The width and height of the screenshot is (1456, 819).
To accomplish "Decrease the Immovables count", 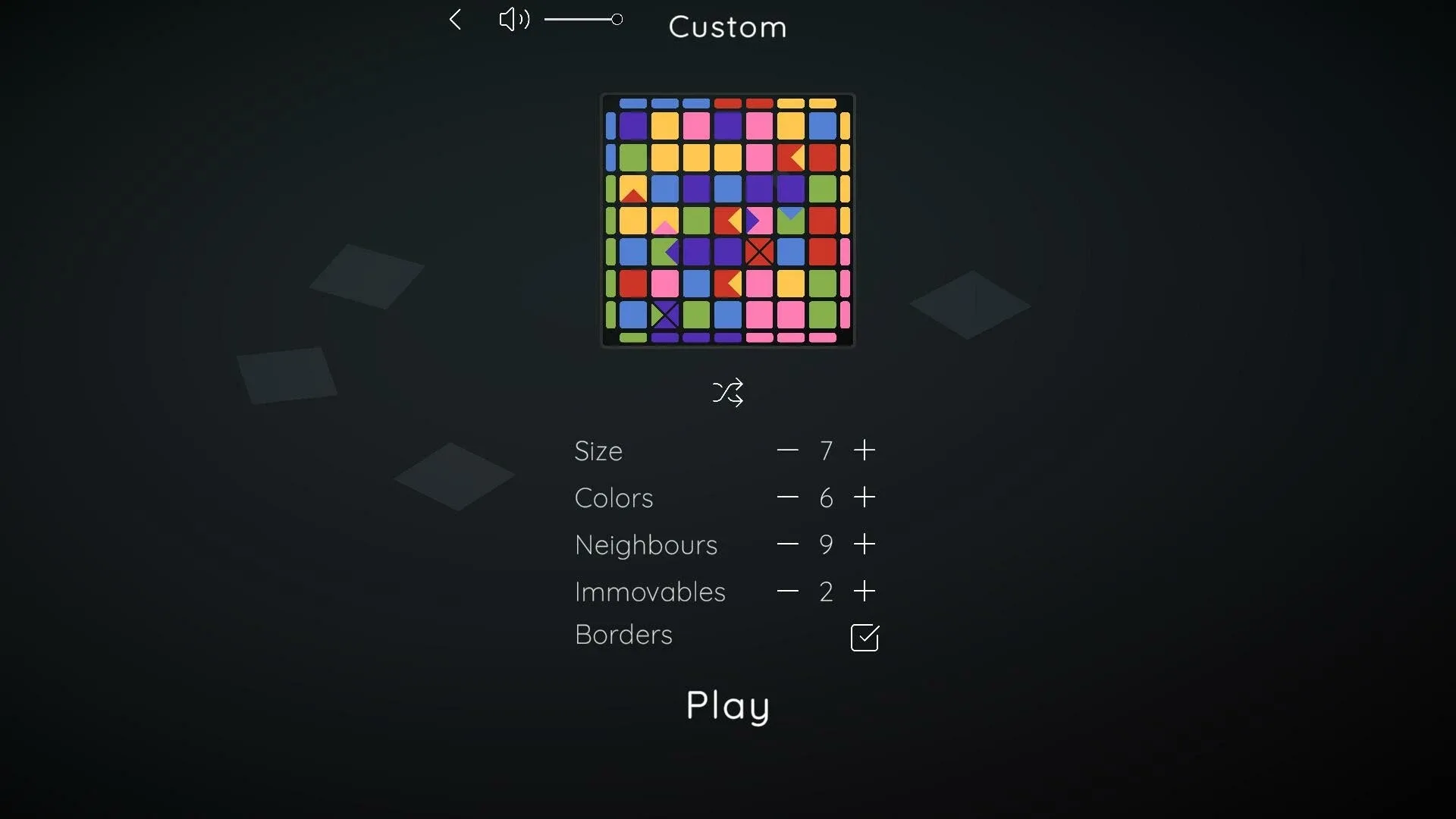I will (788, 591).
